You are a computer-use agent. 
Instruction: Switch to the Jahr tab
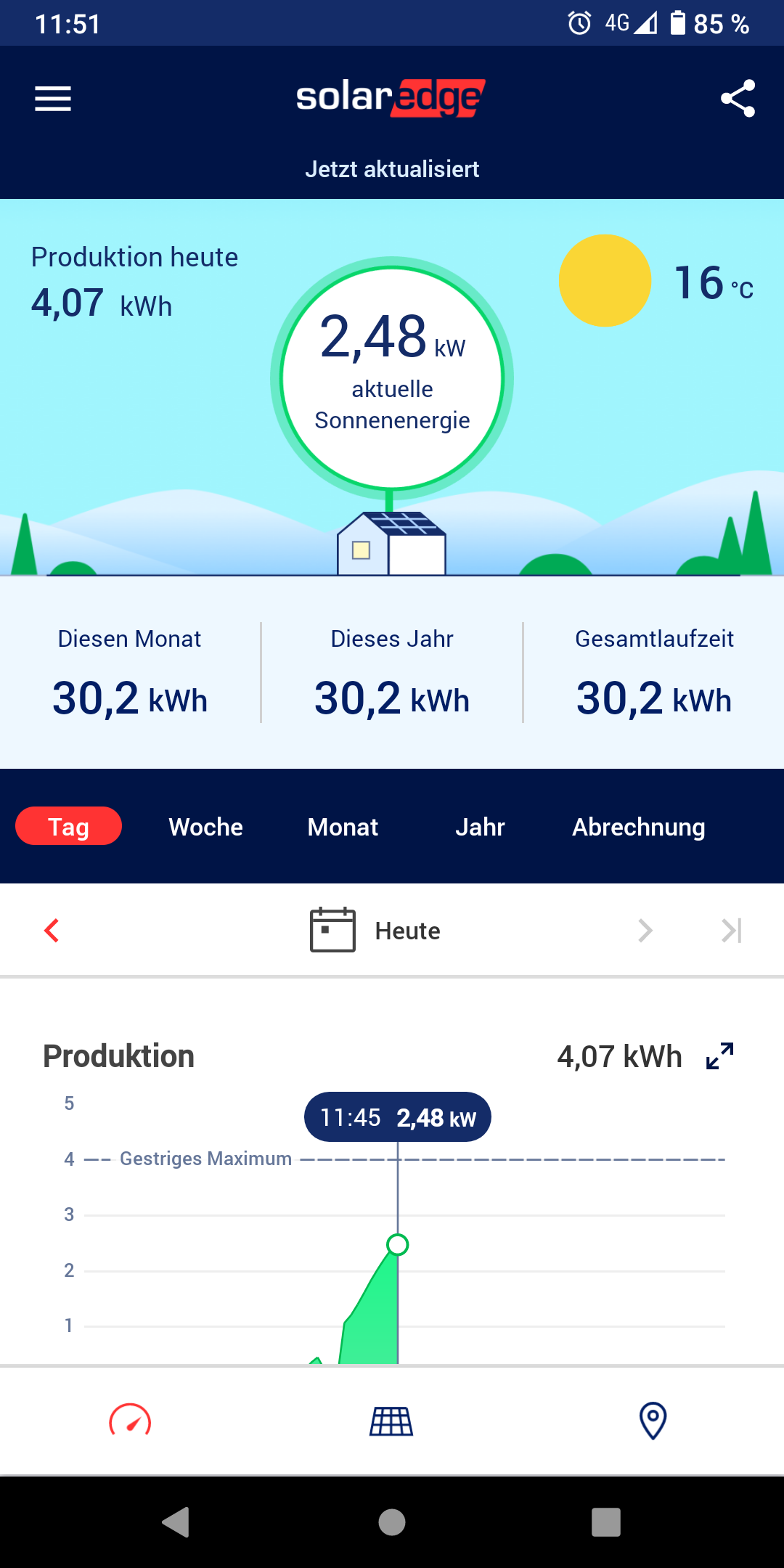pos(480,827)
